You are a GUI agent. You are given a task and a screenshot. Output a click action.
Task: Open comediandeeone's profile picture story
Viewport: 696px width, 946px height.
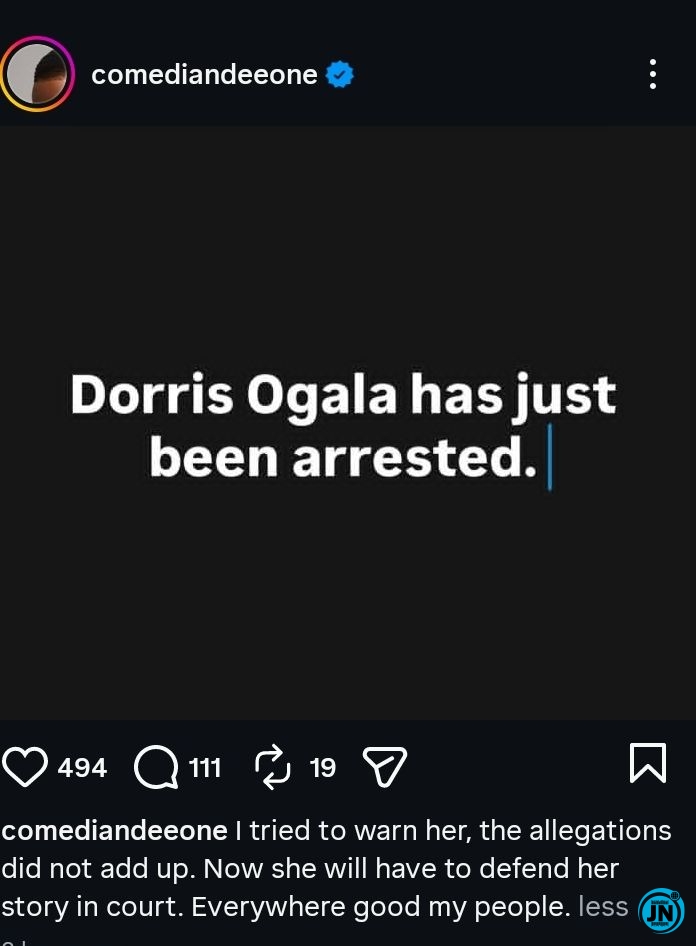click(37, 74)
